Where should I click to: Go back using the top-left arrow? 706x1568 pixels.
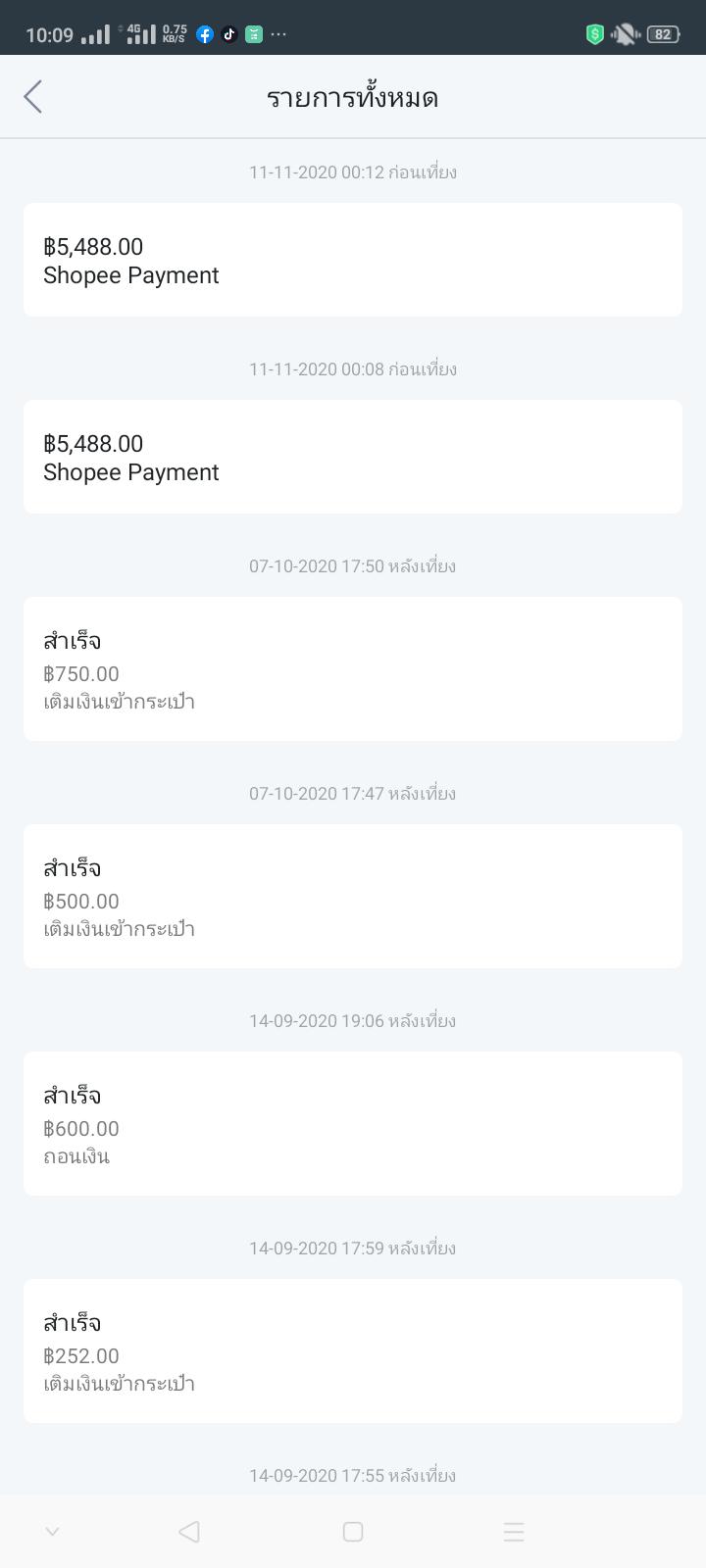[x=33, y=97]
